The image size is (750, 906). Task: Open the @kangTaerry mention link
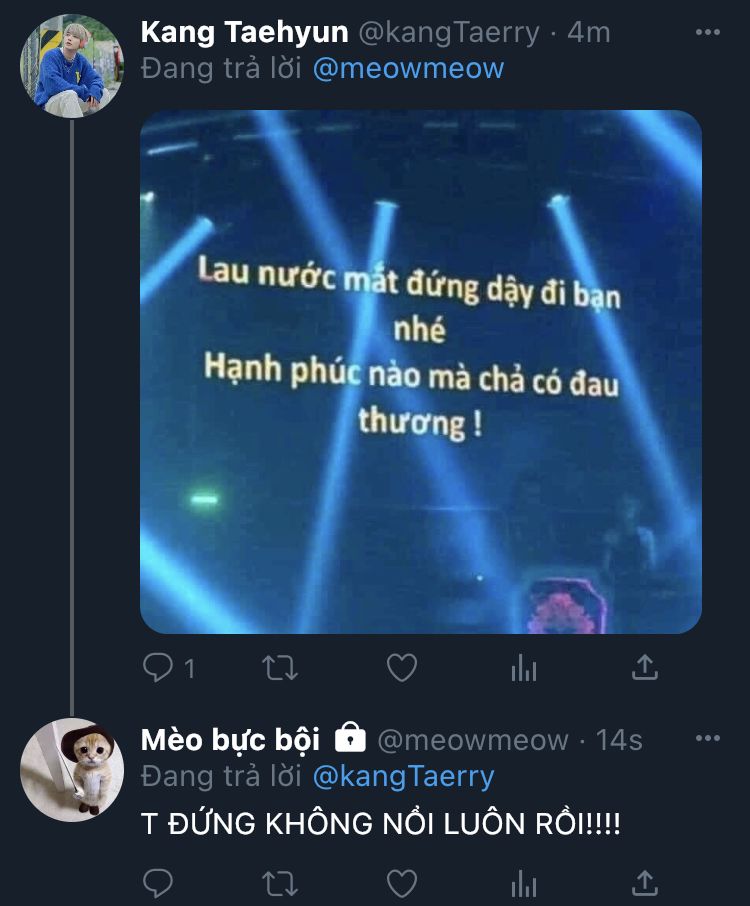click(x=403, y=776)
